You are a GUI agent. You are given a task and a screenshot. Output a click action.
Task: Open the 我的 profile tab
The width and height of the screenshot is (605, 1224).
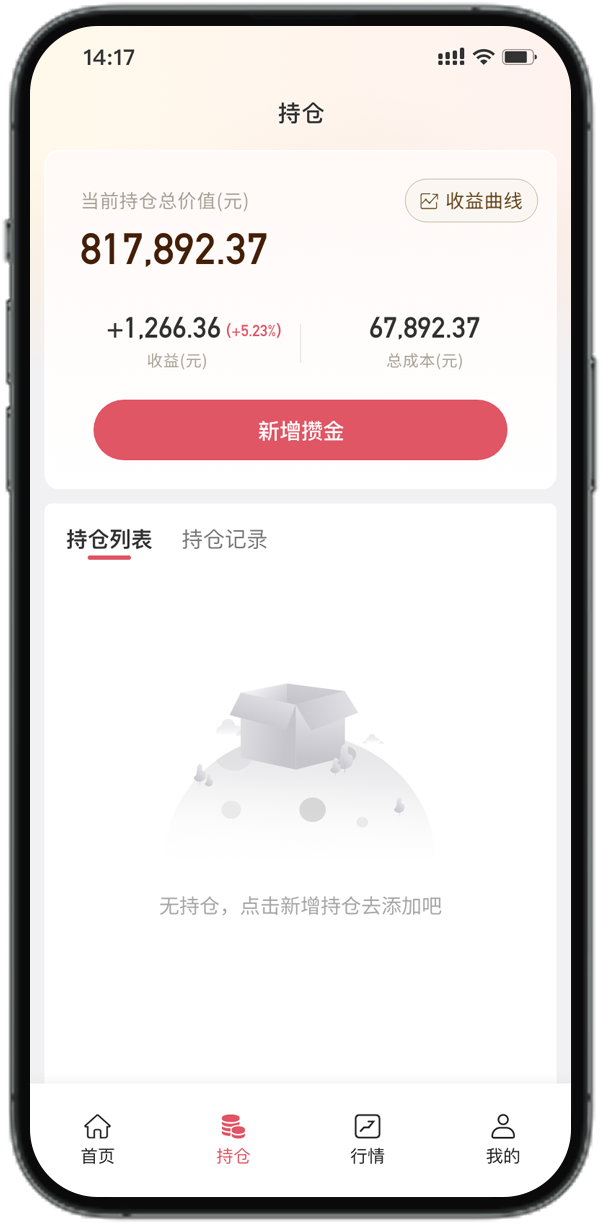click(x=502, y=1139)
